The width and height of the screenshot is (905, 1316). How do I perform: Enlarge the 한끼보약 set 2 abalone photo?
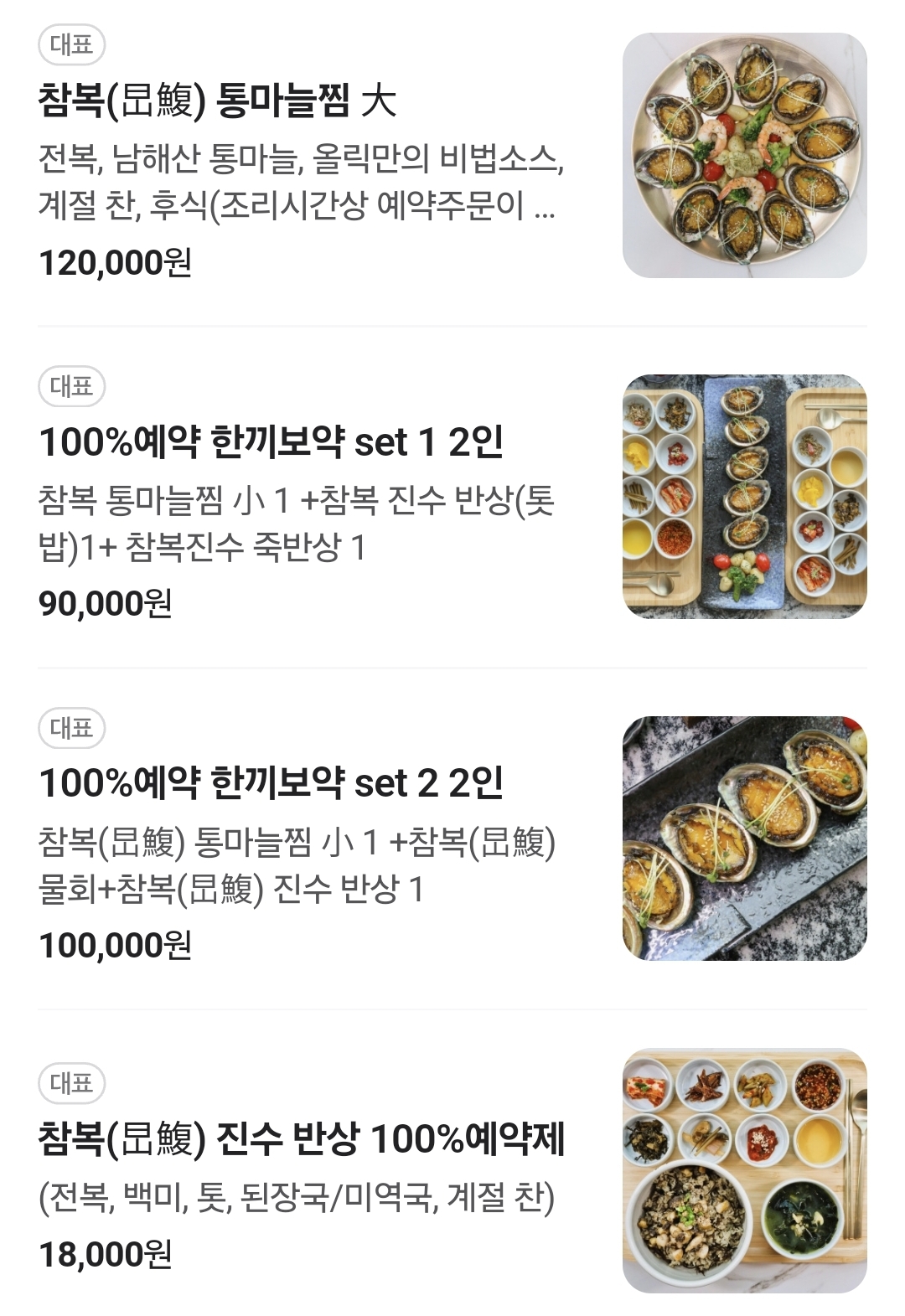coord(744,838)
